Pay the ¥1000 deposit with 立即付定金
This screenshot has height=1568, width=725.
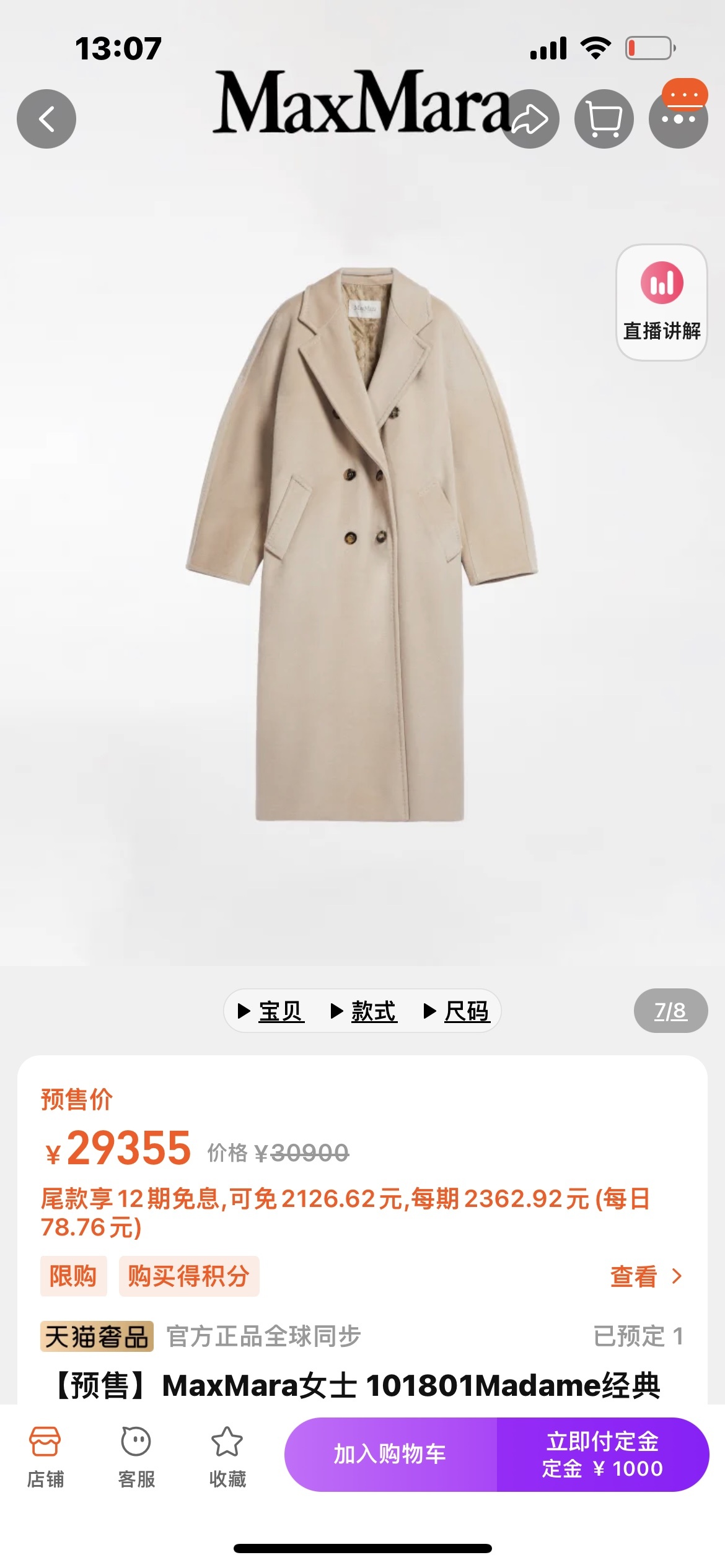[602, 1454]
